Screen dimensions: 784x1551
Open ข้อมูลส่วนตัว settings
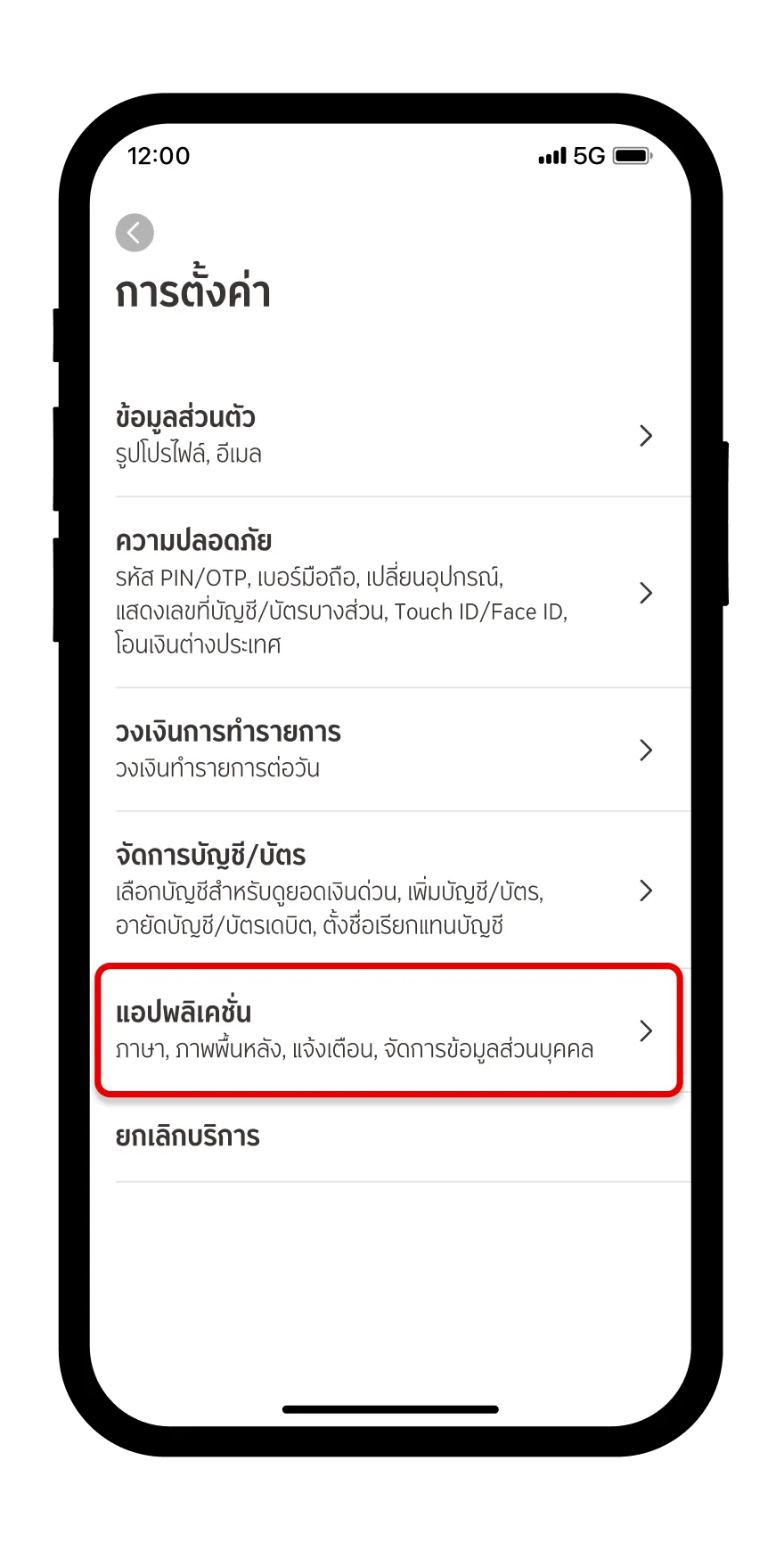(383, 436)
